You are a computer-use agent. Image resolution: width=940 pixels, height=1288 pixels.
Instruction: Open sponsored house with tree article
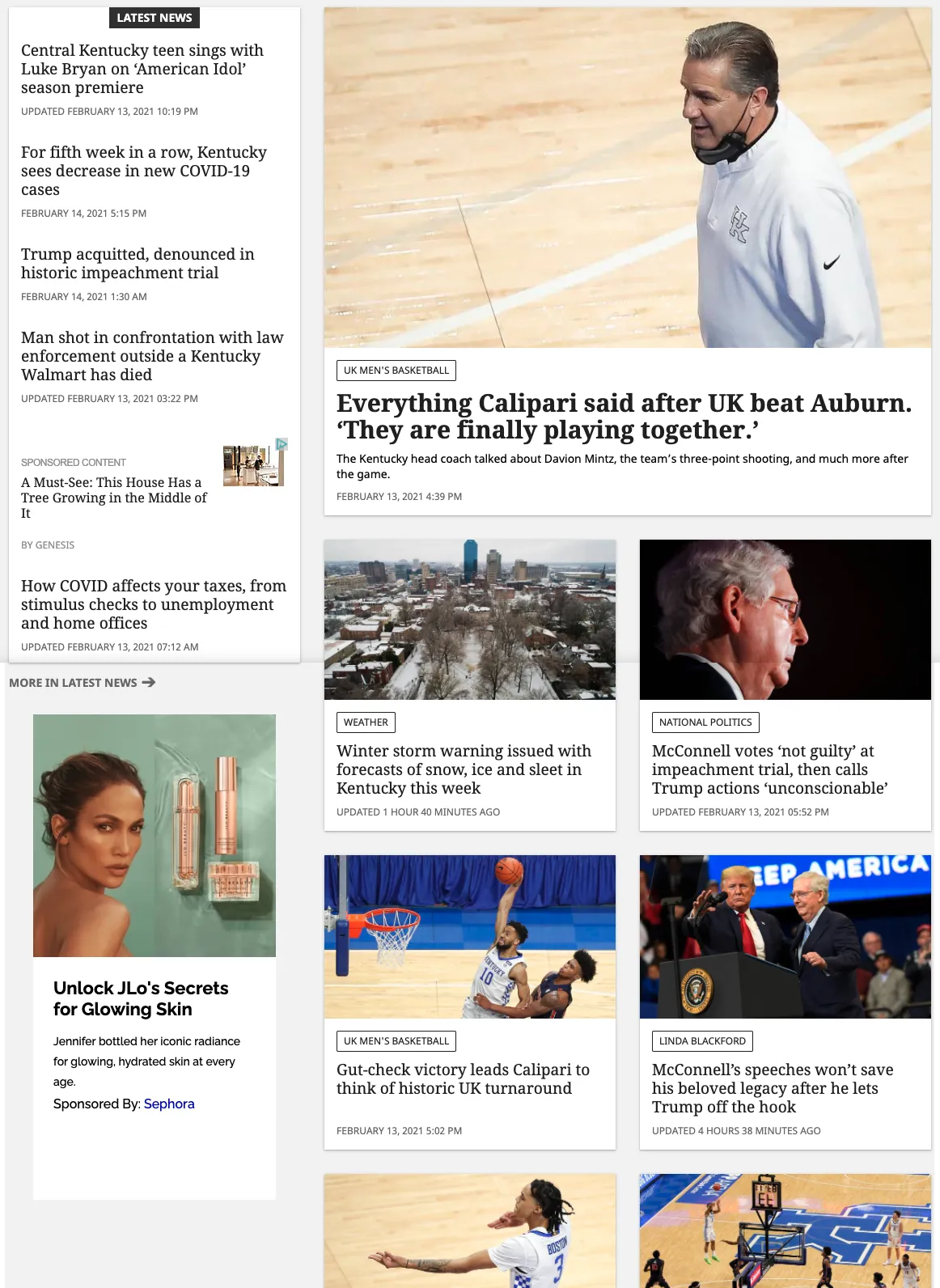click(114, 498)
